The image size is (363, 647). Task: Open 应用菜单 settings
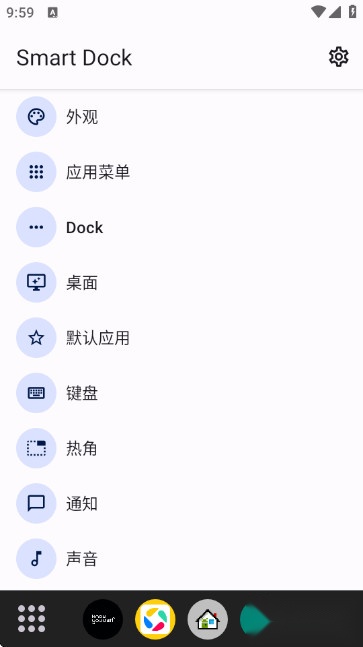[182, 172]
